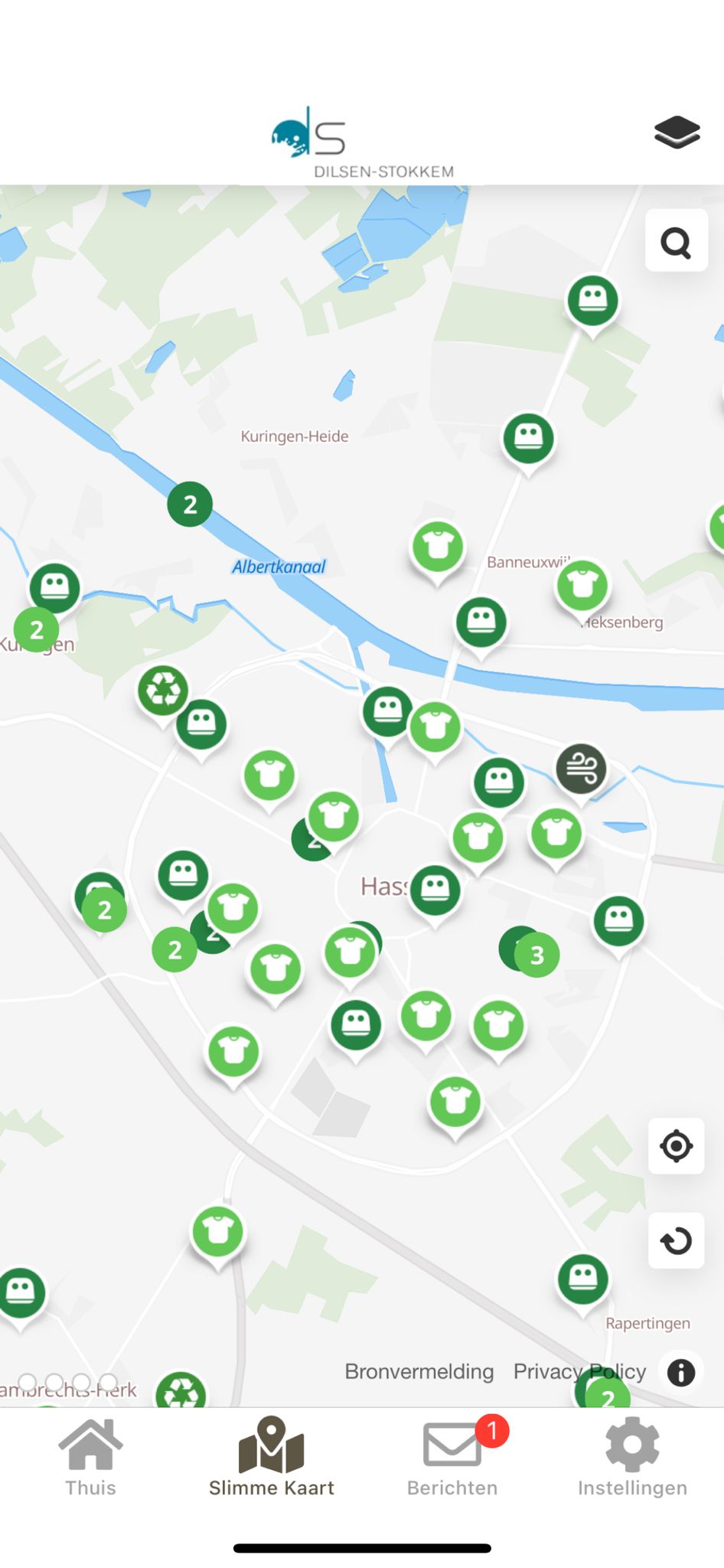Open the Berichten tab with one notification
The height and width of the screenshot is (1568, 724).
click(452, 1458)
